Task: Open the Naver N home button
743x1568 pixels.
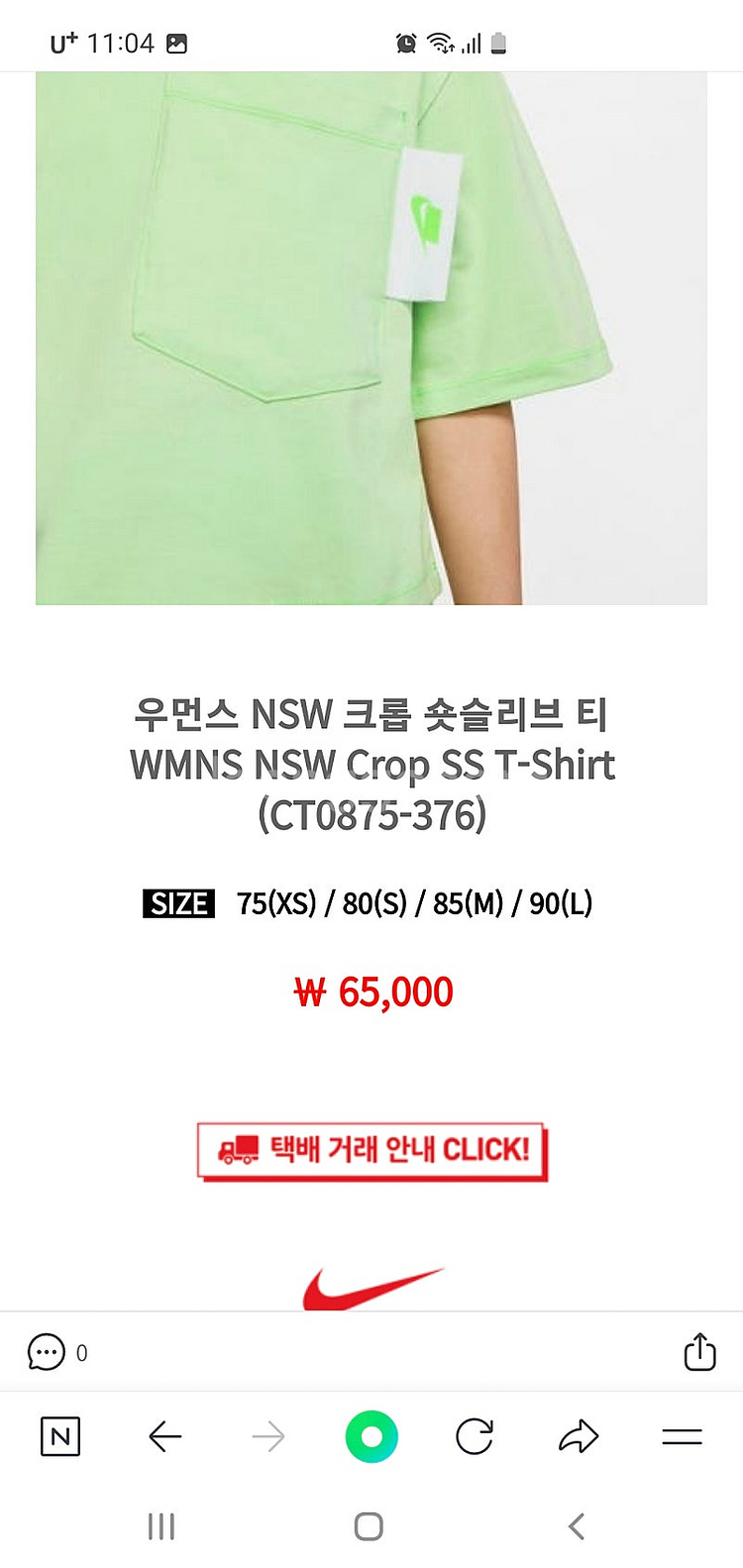Action: (60, 1436)
